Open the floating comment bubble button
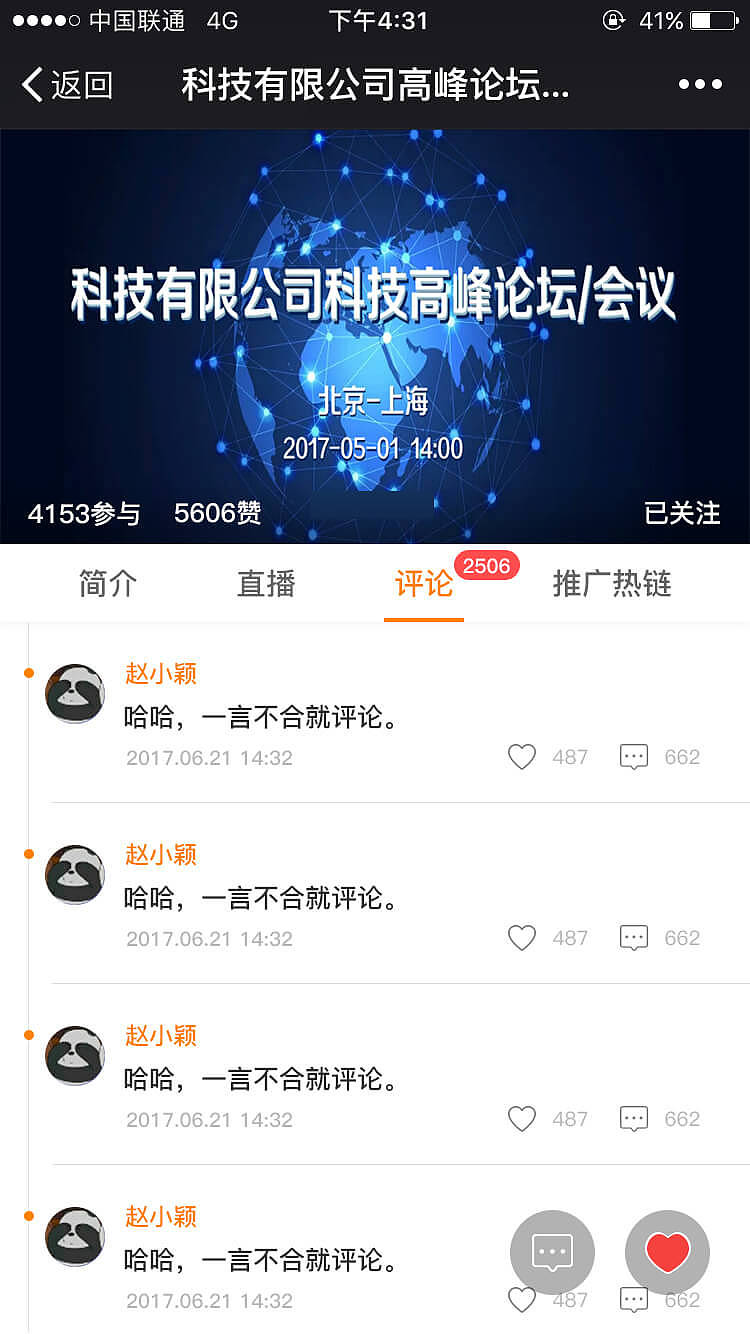Image resolution: width=750 pixels, height=1334 pixels. (552, 1252)
